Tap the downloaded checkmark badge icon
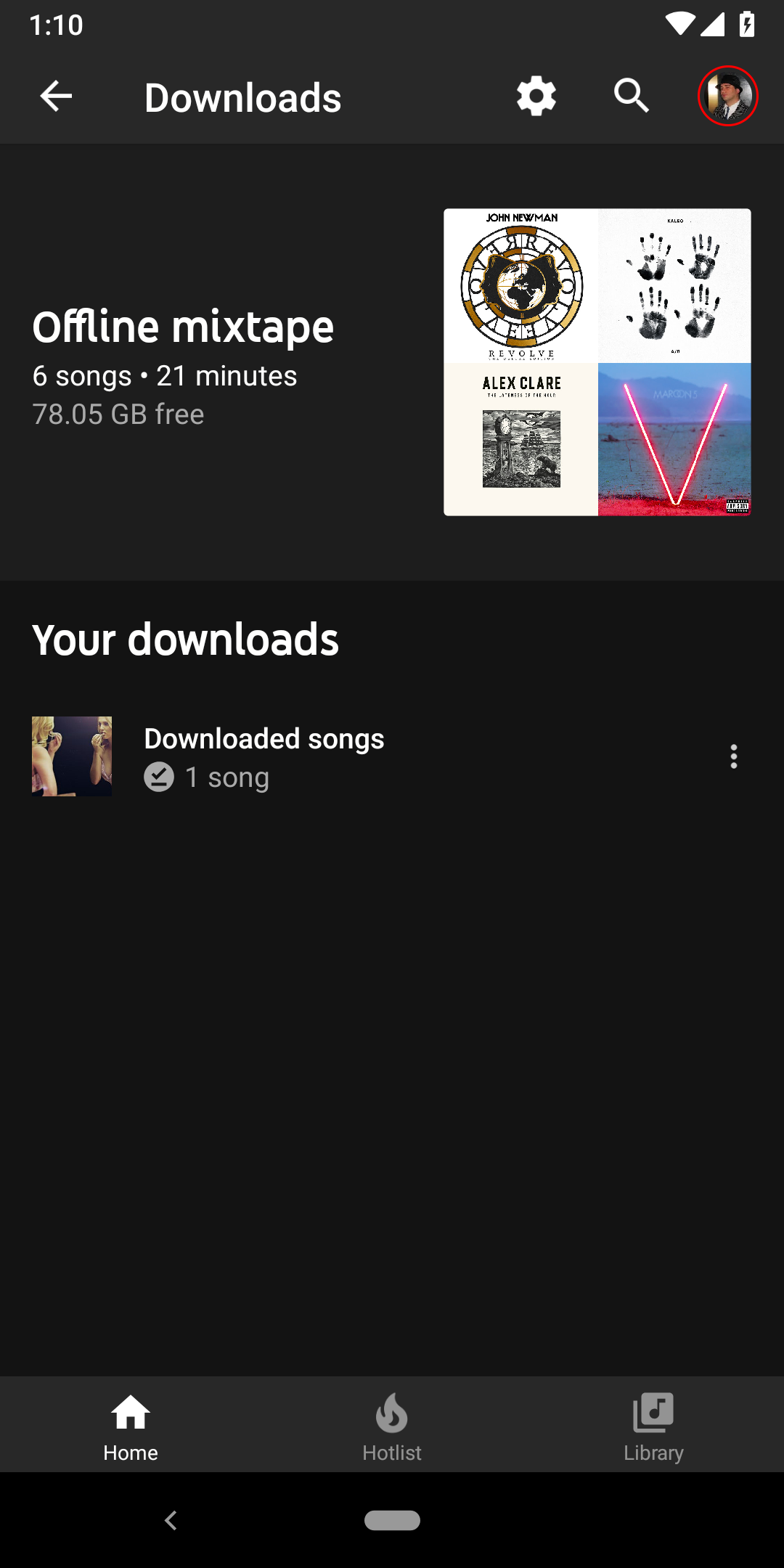 point(160,777)
